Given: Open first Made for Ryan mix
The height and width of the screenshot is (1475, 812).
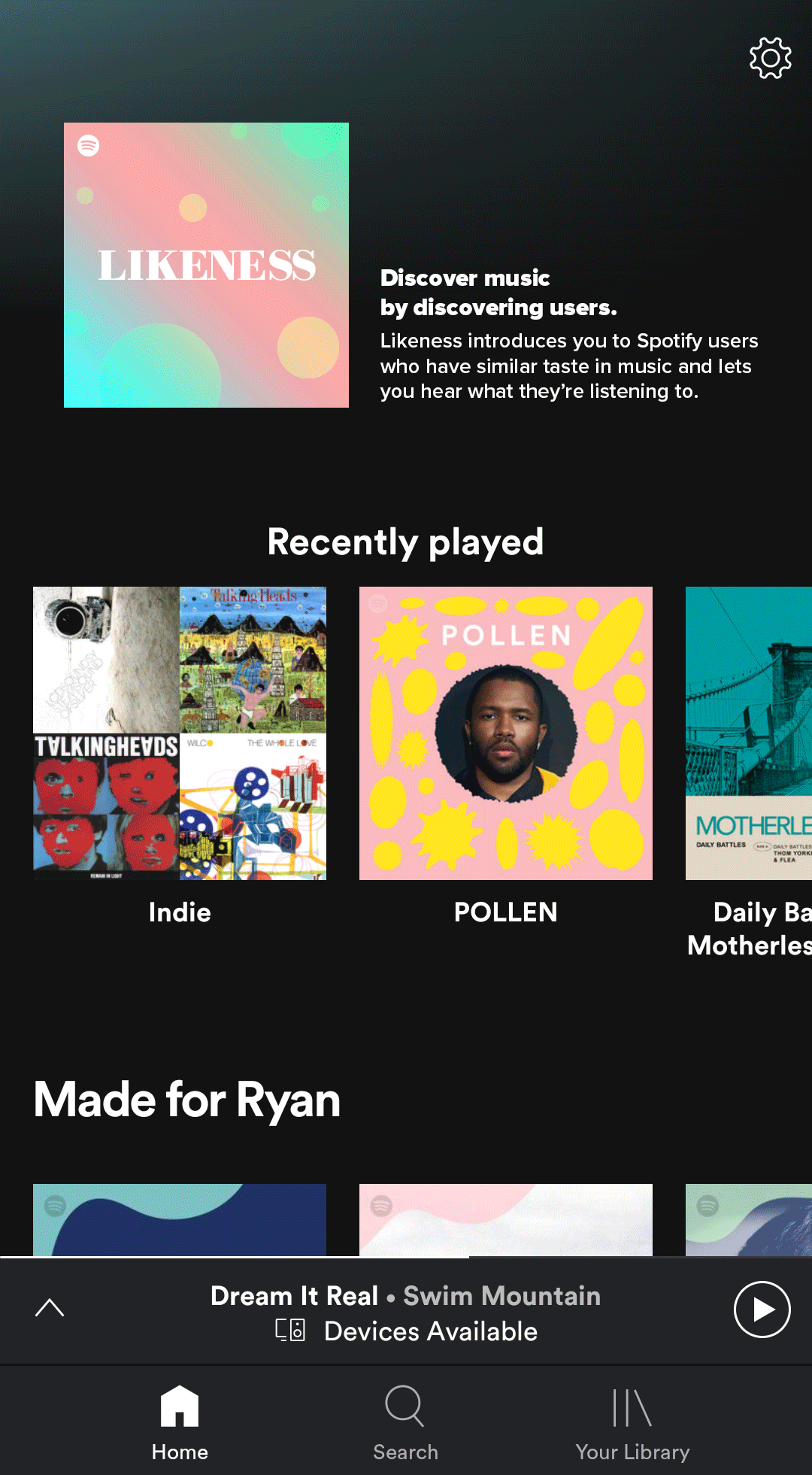Looking at the screenshot, I should (x=180, y=1220).
